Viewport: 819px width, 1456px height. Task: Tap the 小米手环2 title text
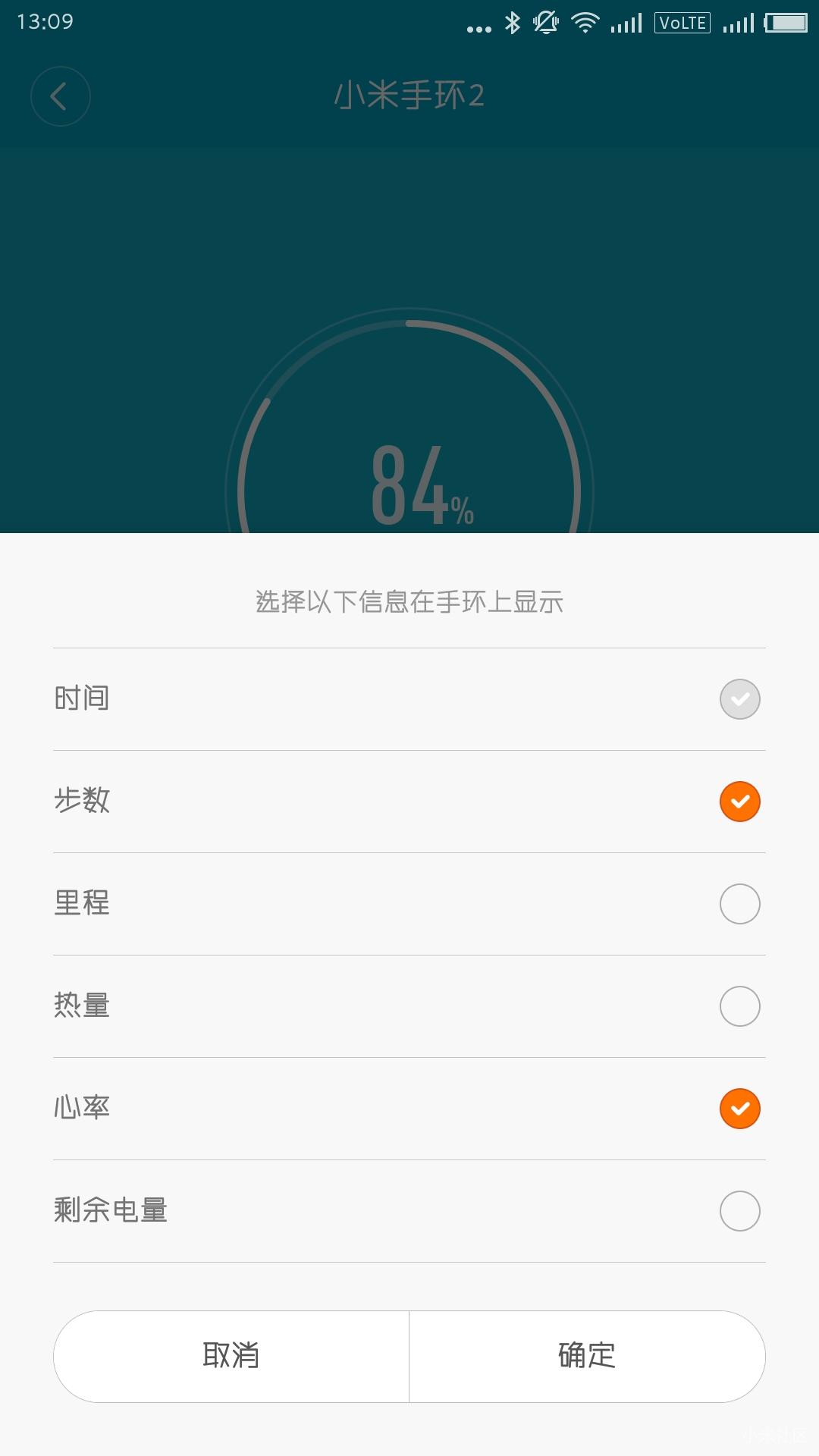pos(409,95)
